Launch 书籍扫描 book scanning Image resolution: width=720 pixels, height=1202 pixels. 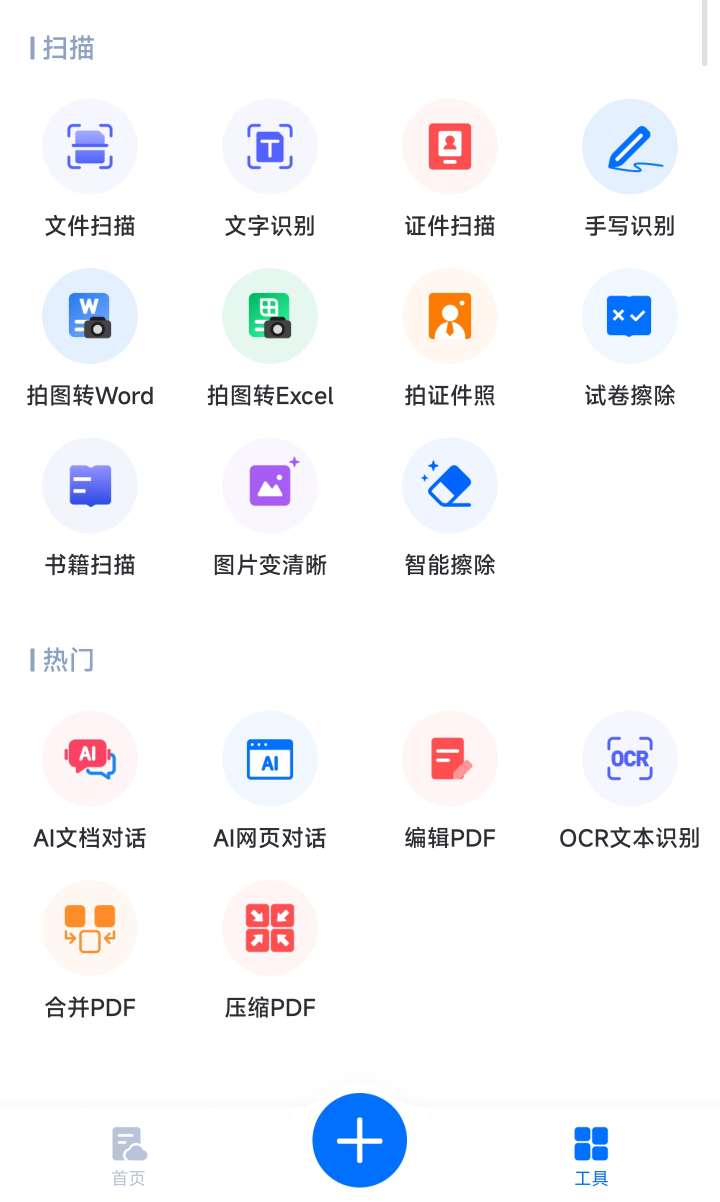[90, 486]
